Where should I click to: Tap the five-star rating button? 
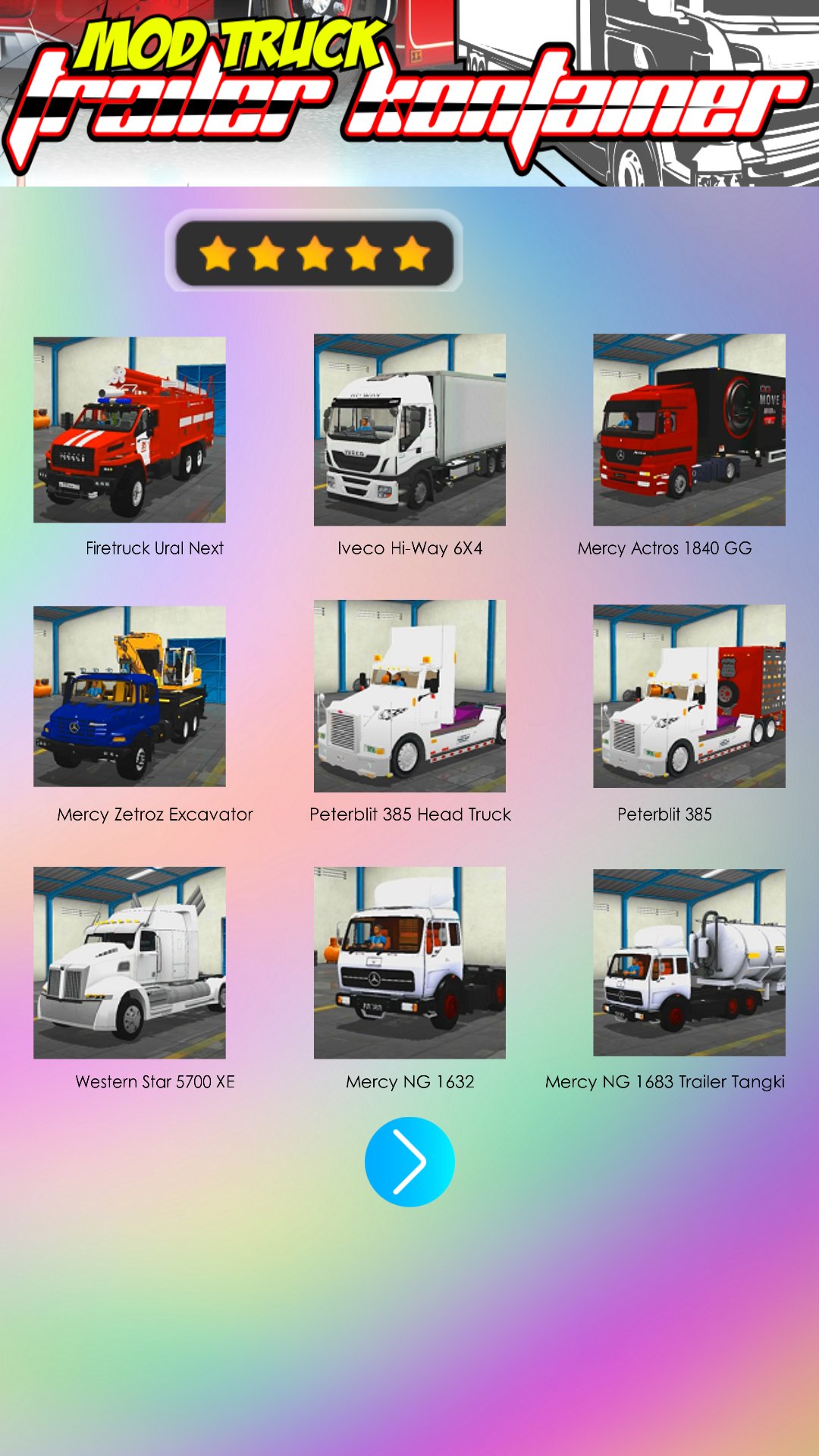coord(314,253)
